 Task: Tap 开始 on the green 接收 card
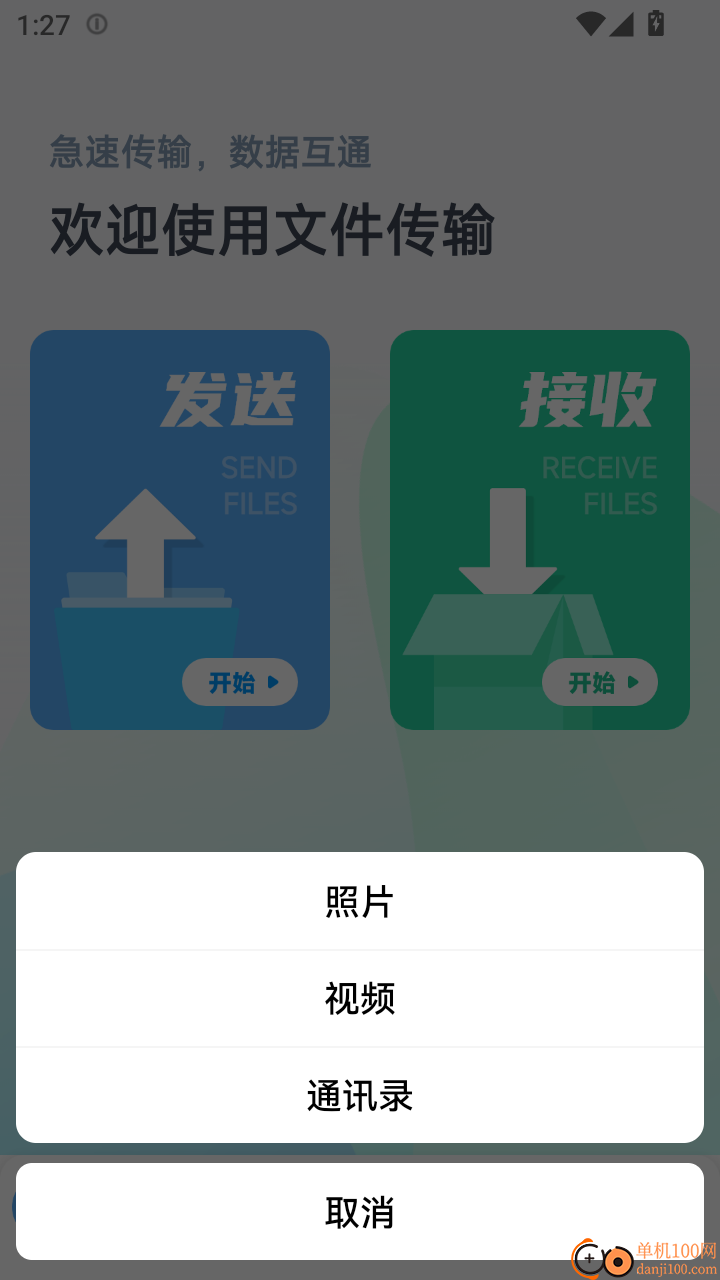(600, 682)
